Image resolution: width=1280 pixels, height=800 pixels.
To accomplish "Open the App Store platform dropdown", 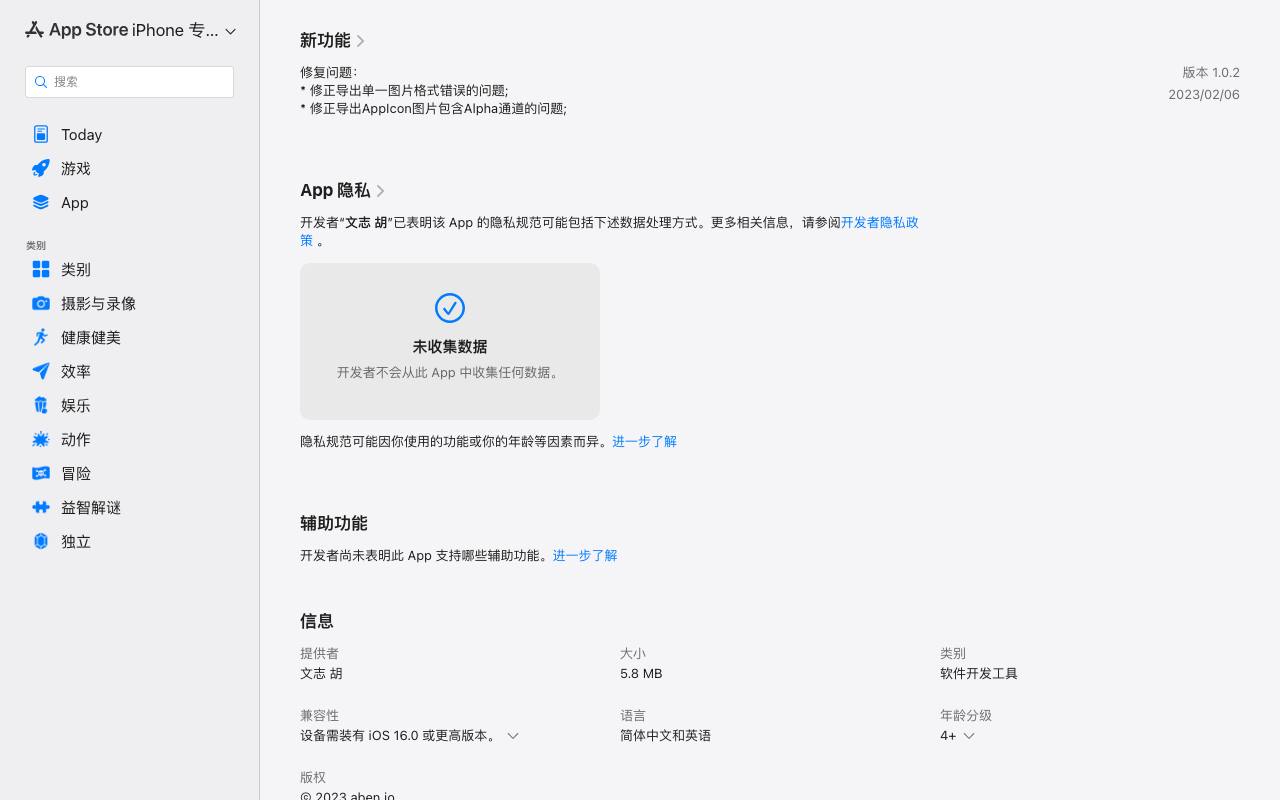I will 130,30.
